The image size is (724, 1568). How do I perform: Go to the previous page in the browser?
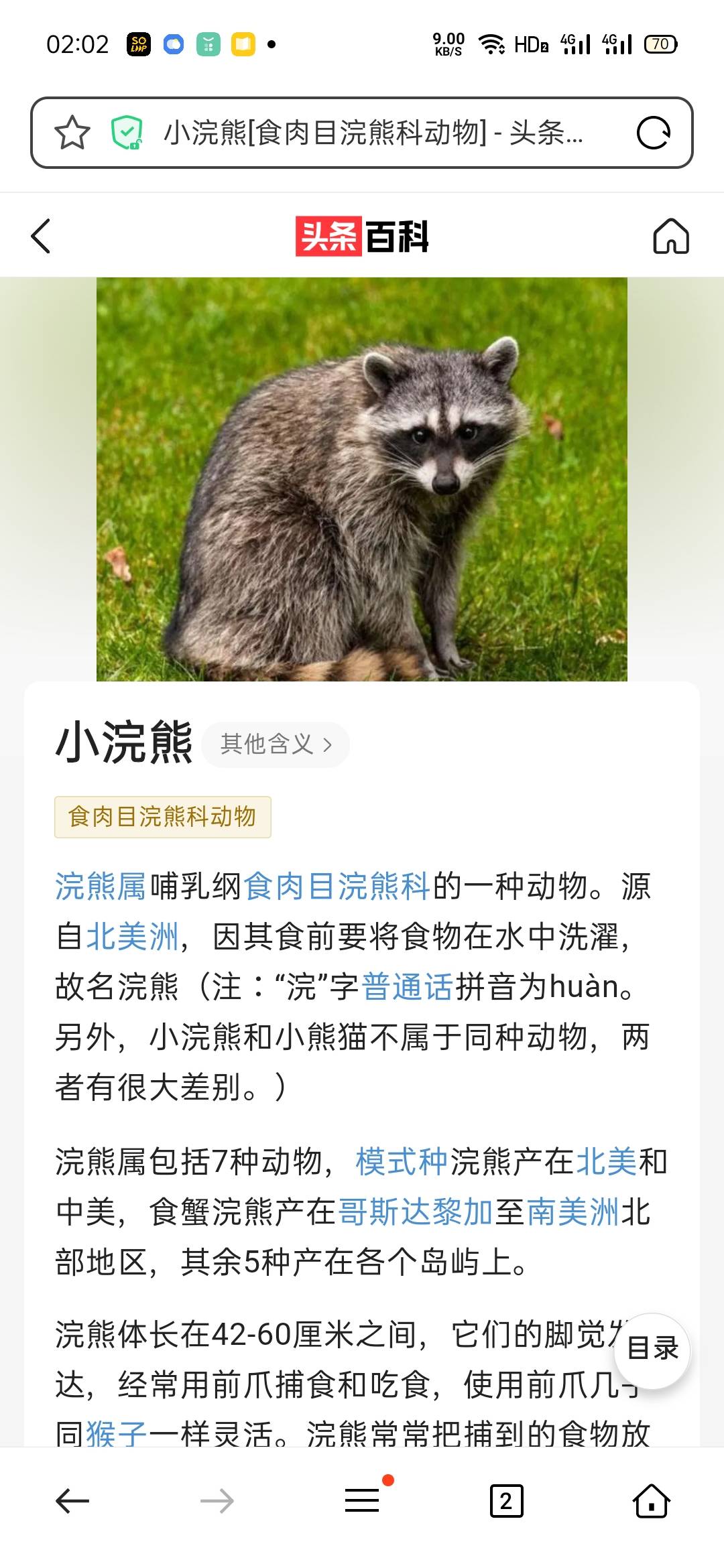click(72, 1501)
